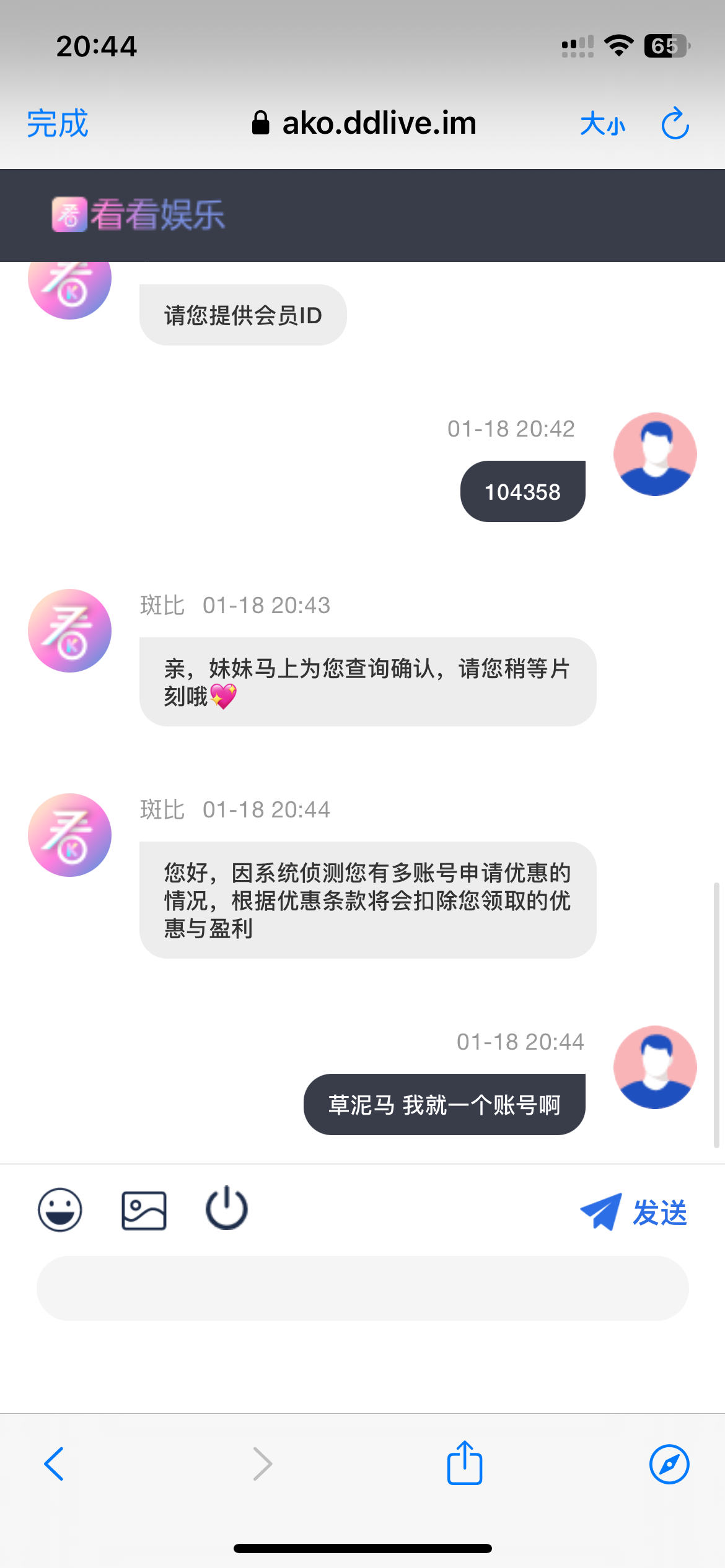Open the 大小 text size menu

click(x=602, y=124)
